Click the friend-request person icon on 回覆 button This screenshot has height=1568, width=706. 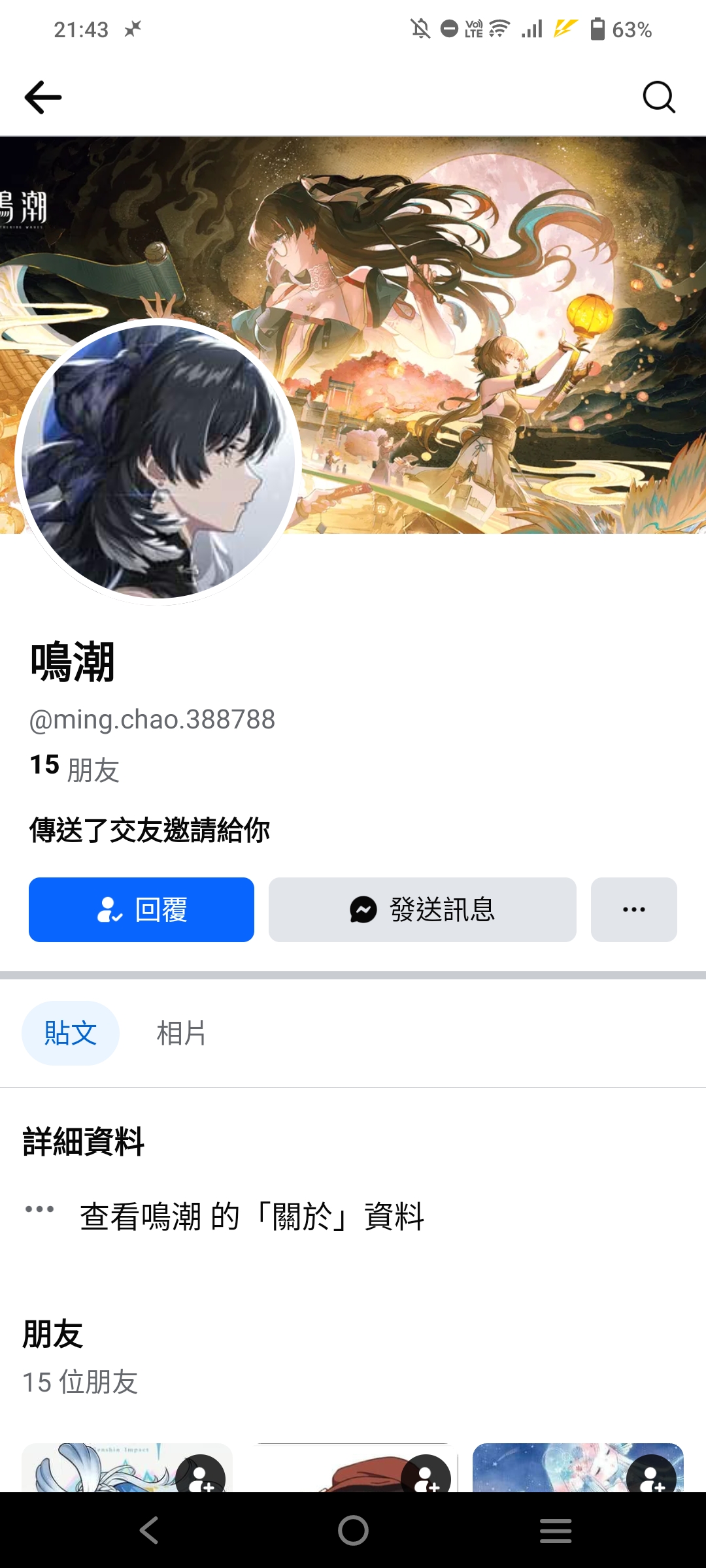[110, 909]
